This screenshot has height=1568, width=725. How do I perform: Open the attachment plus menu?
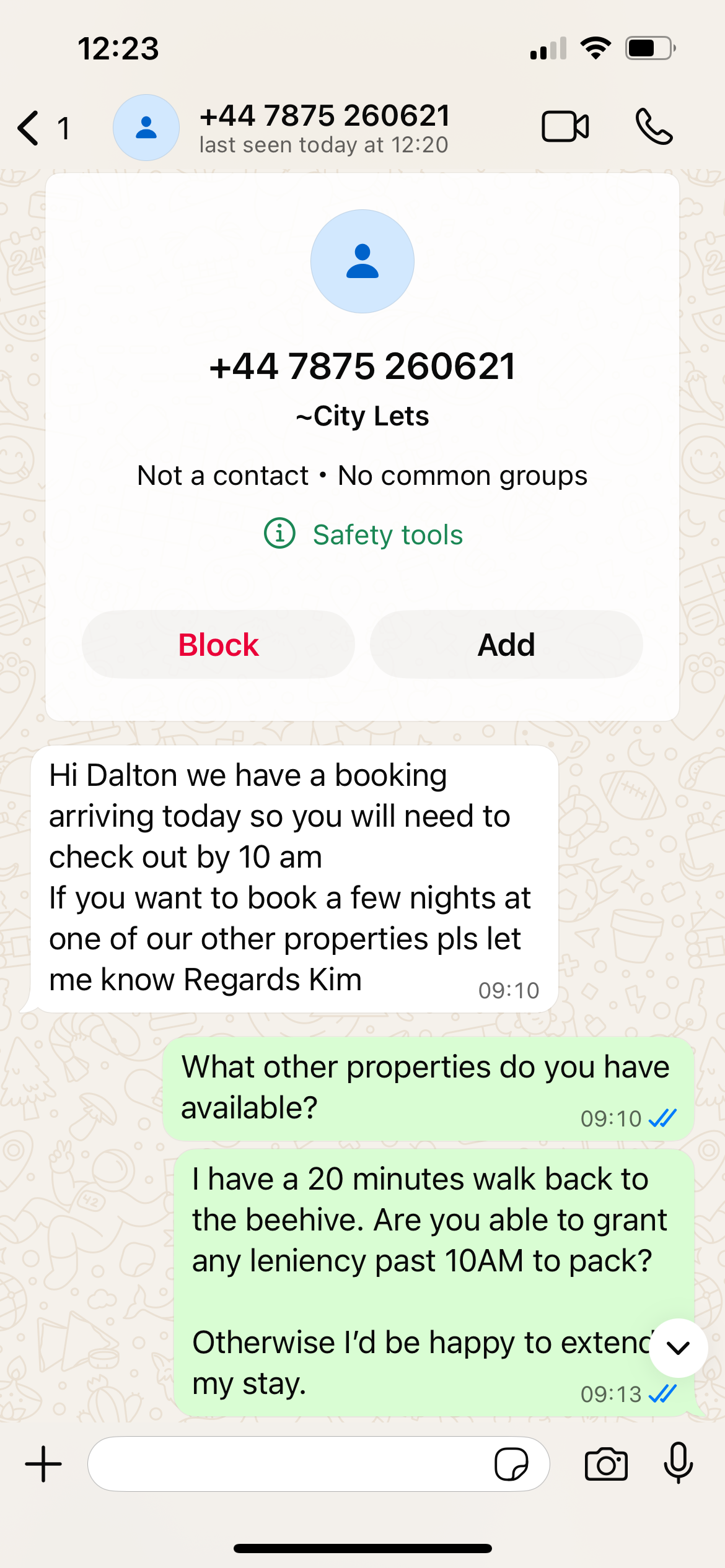pos(43,1465)
